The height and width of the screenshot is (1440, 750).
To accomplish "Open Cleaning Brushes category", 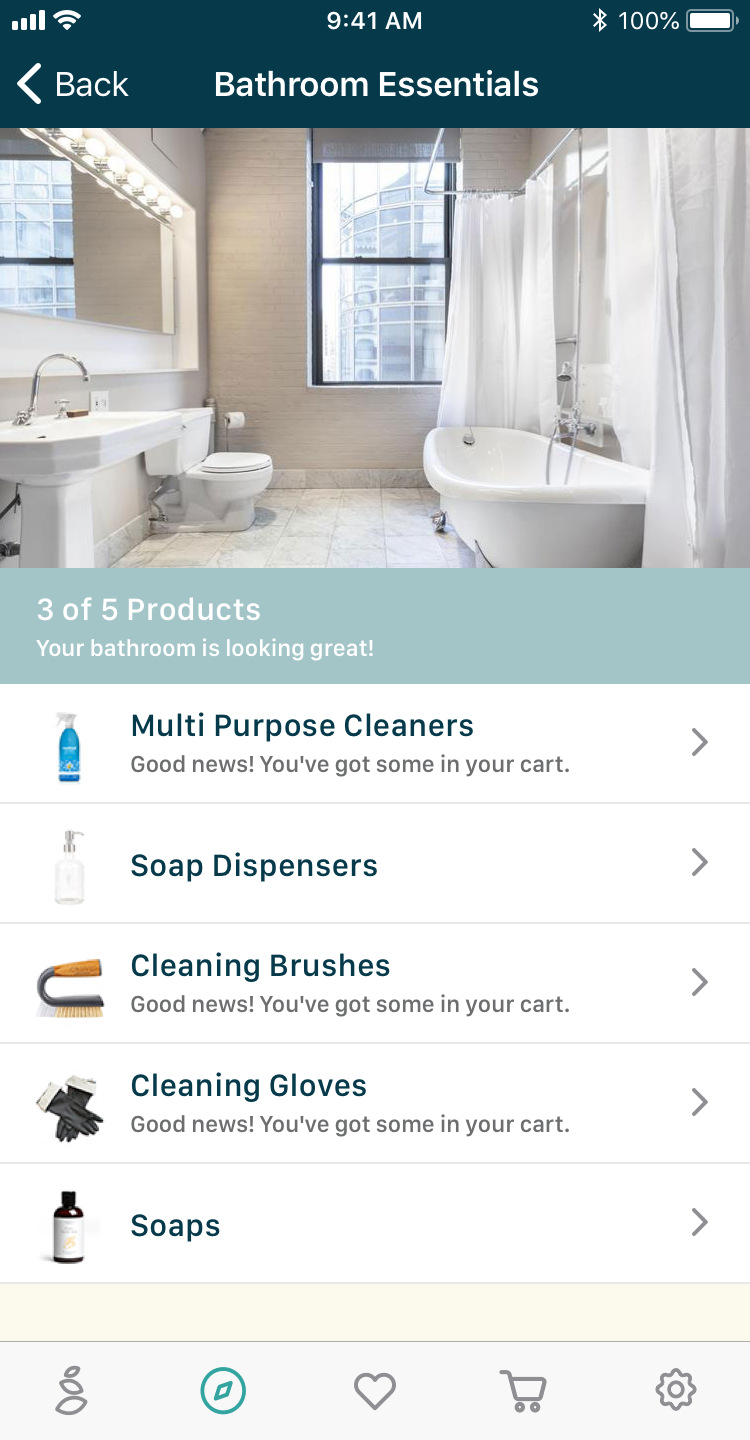I will coord(375,983).
